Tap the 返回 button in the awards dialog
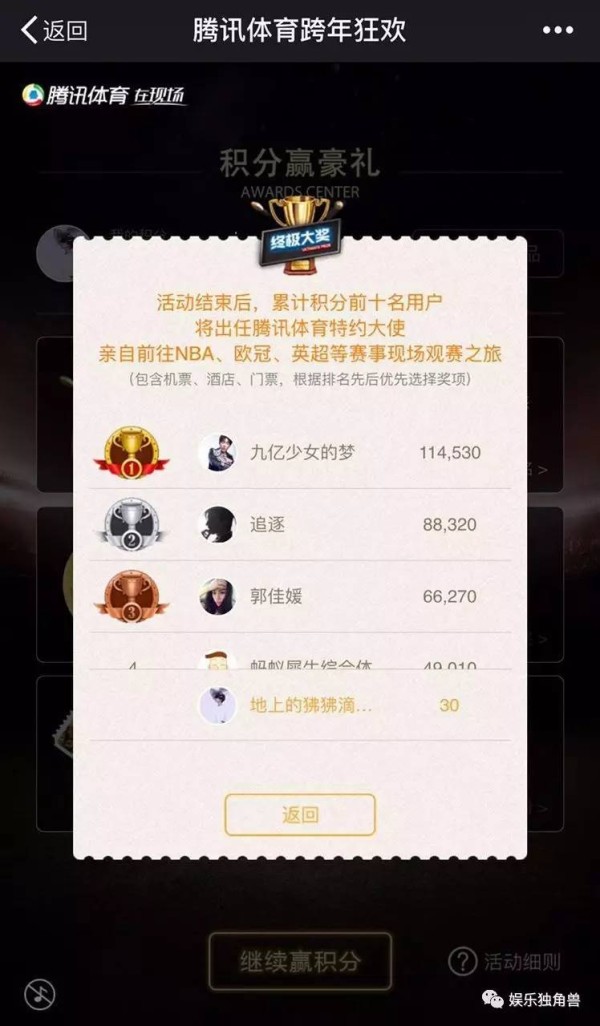Screen dimensions: 600x1026 click(299, 815)
